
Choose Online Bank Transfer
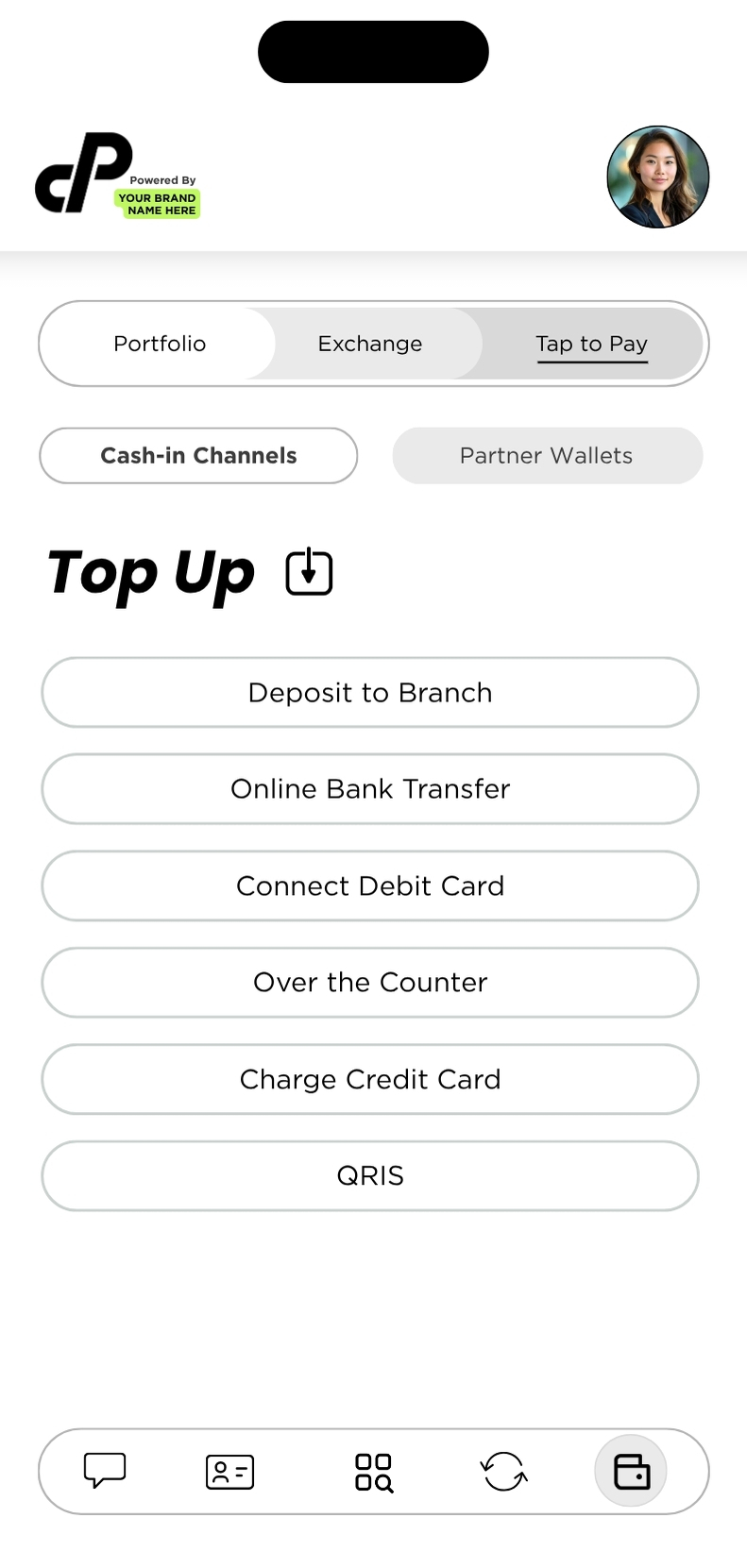tap(370, 789)
